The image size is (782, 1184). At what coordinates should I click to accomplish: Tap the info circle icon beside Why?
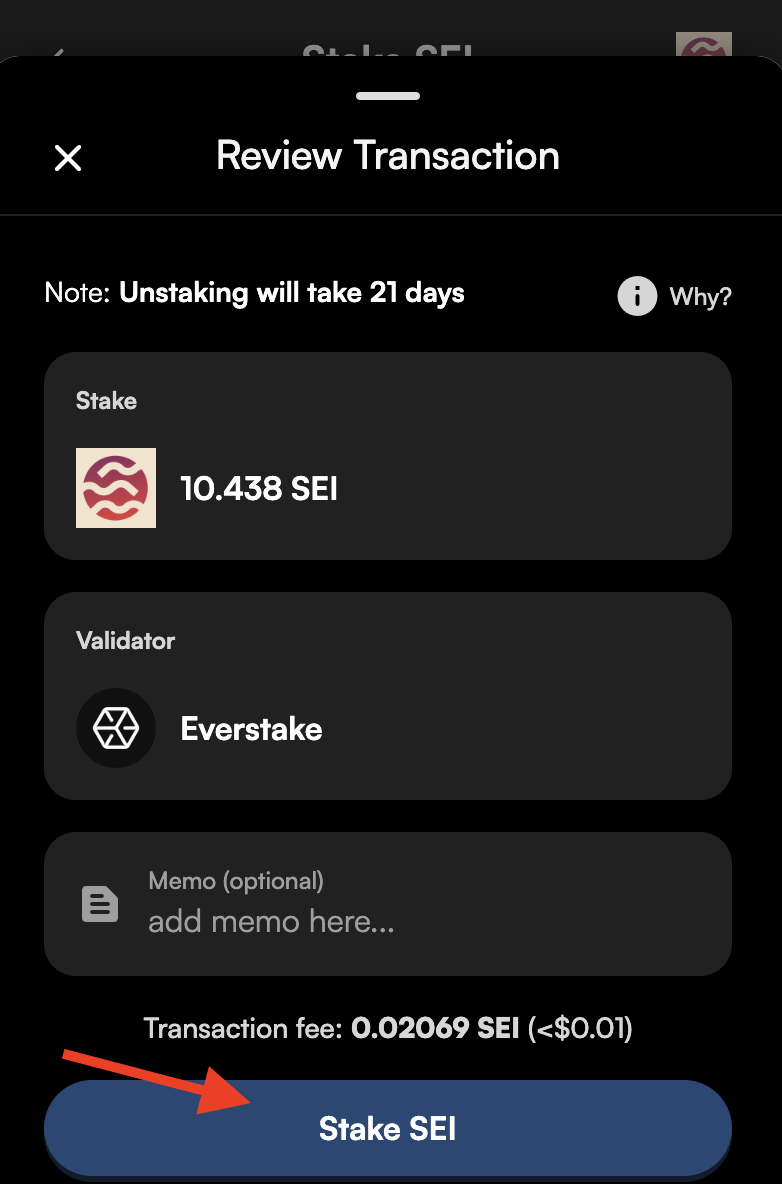(x=637, y=295)
